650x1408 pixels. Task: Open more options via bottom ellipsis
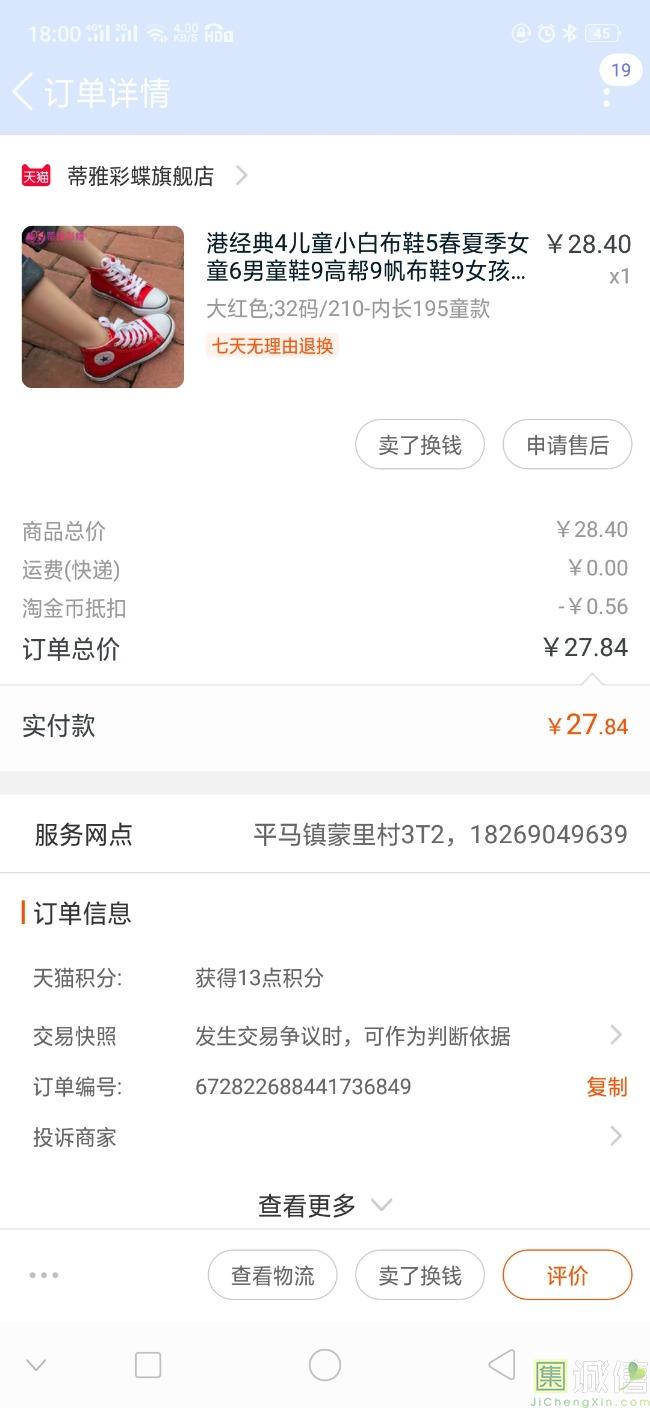[44, 1275]
